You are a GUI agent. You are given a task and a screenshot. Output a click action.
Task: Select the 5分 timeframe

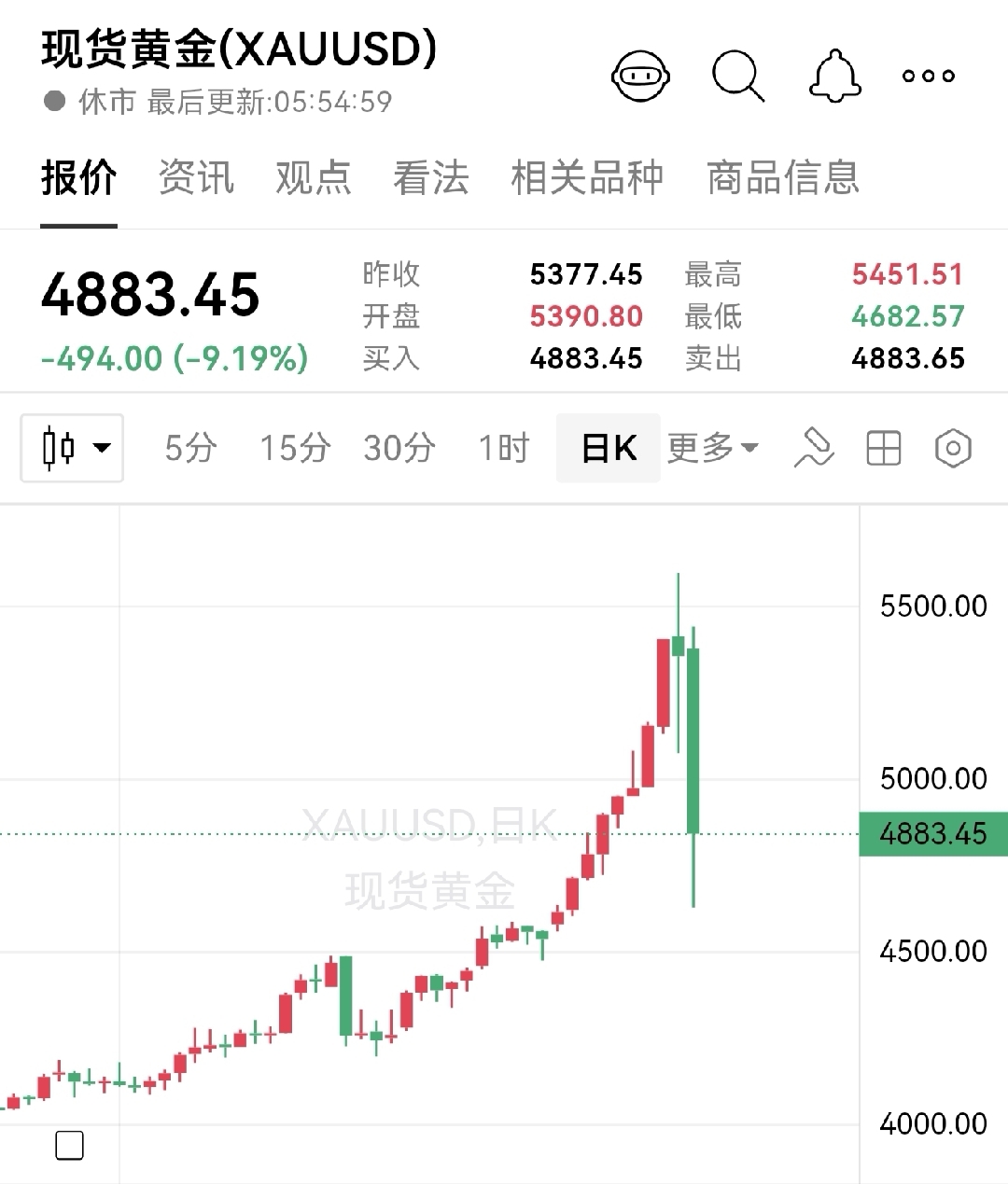click(190, 449)
